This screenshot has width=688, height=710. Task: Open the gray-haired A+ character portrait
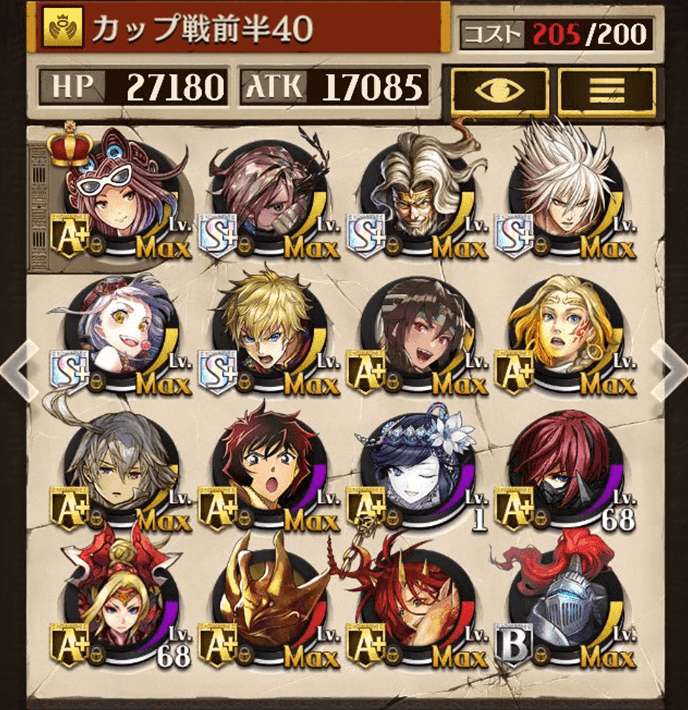click(x=114, y=471)
